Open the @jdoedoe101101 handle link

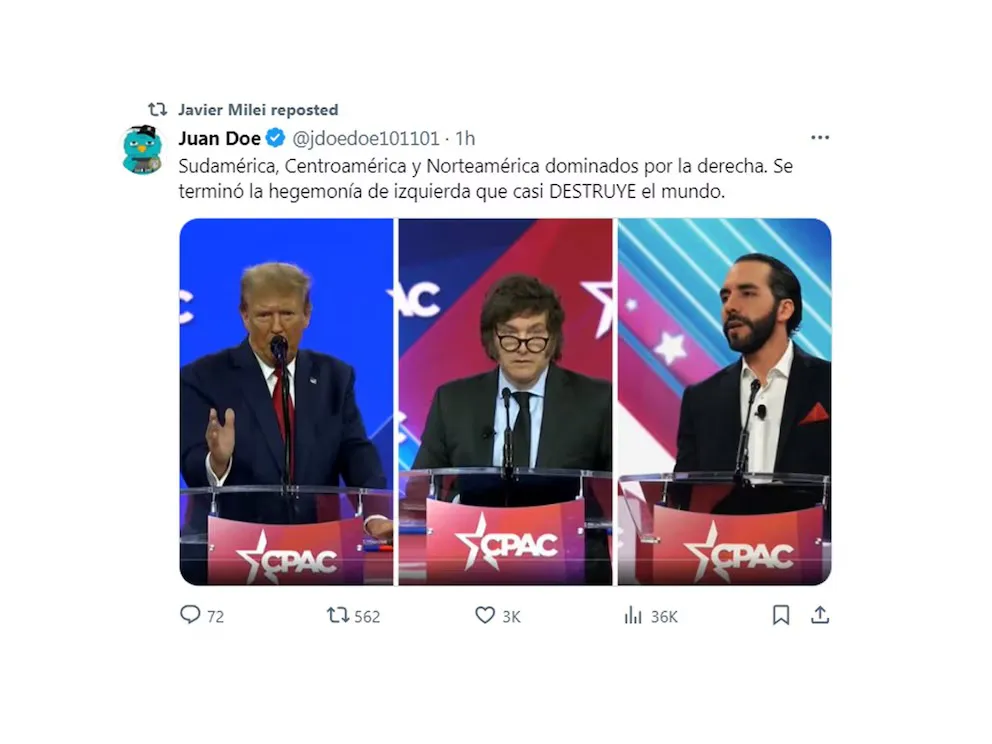coord(365,138)
